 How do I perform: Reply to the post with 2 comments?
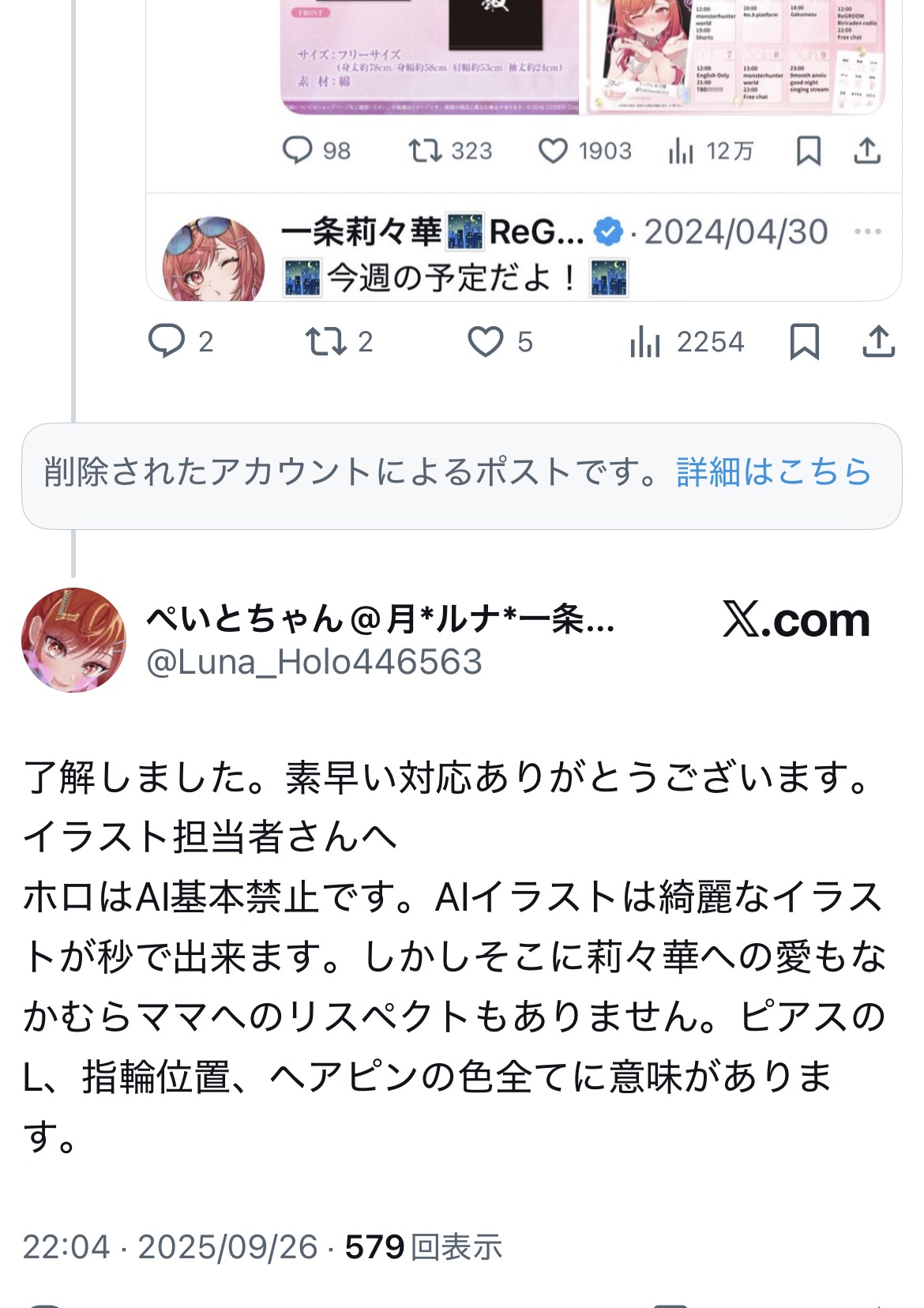pos(167,341)
